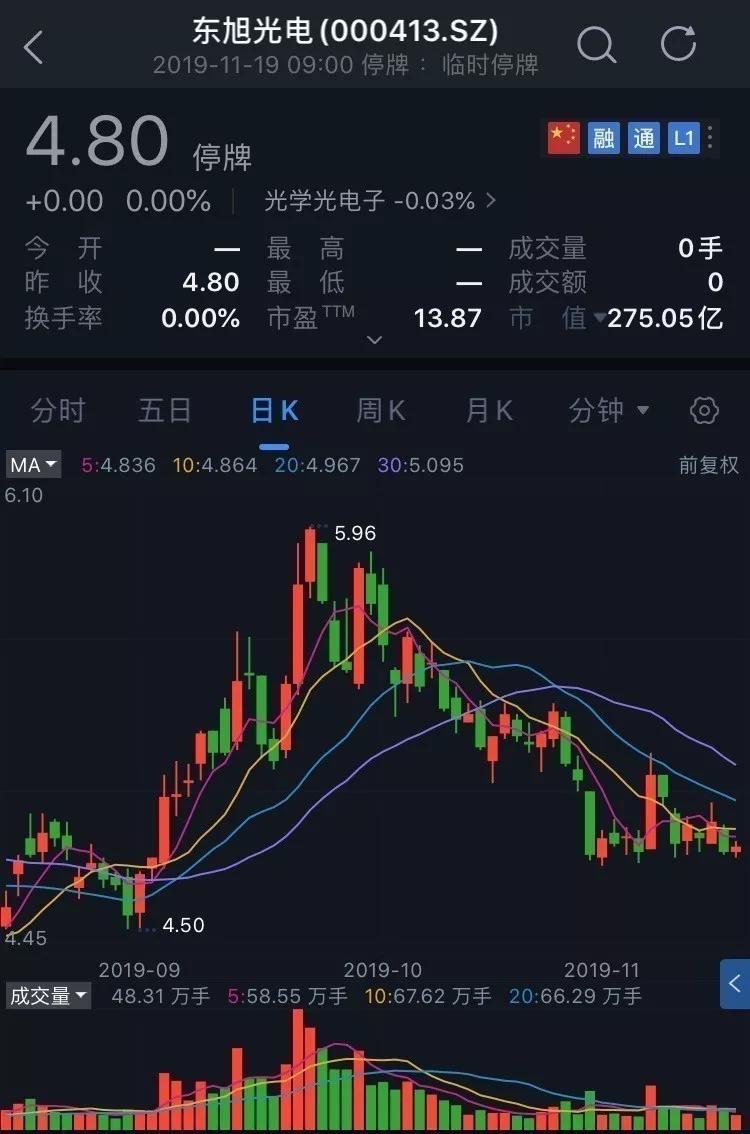Image resolution: width=750 pixels, height=1134 pixels.
Task: Refresh the stock quote
Action: pyautogui.click(x=678, y=45)
